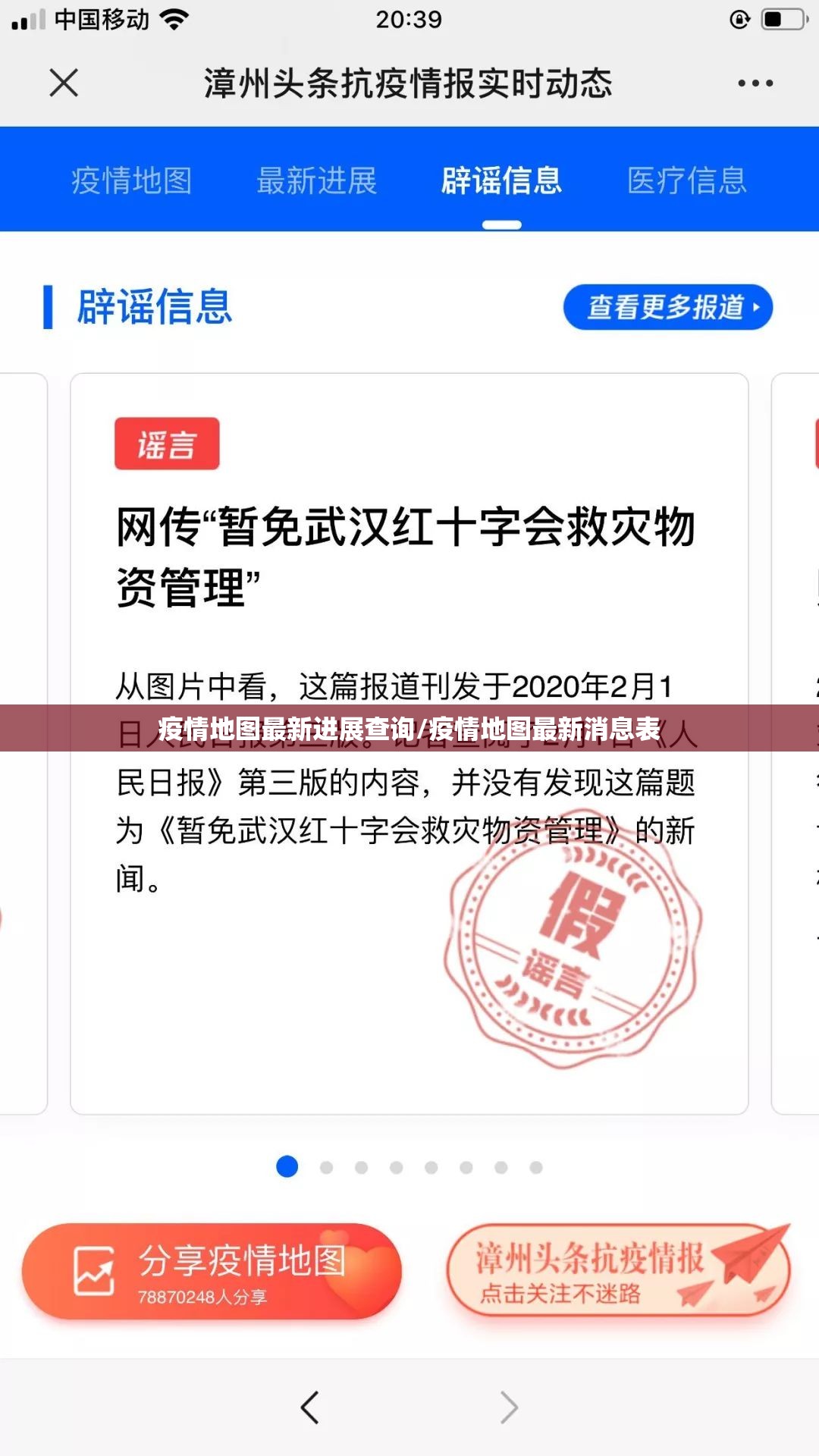The height and width of the screenshot is (1456, 819).
Task: Select the 辟谣信息 tab
Action: (502, 180)
